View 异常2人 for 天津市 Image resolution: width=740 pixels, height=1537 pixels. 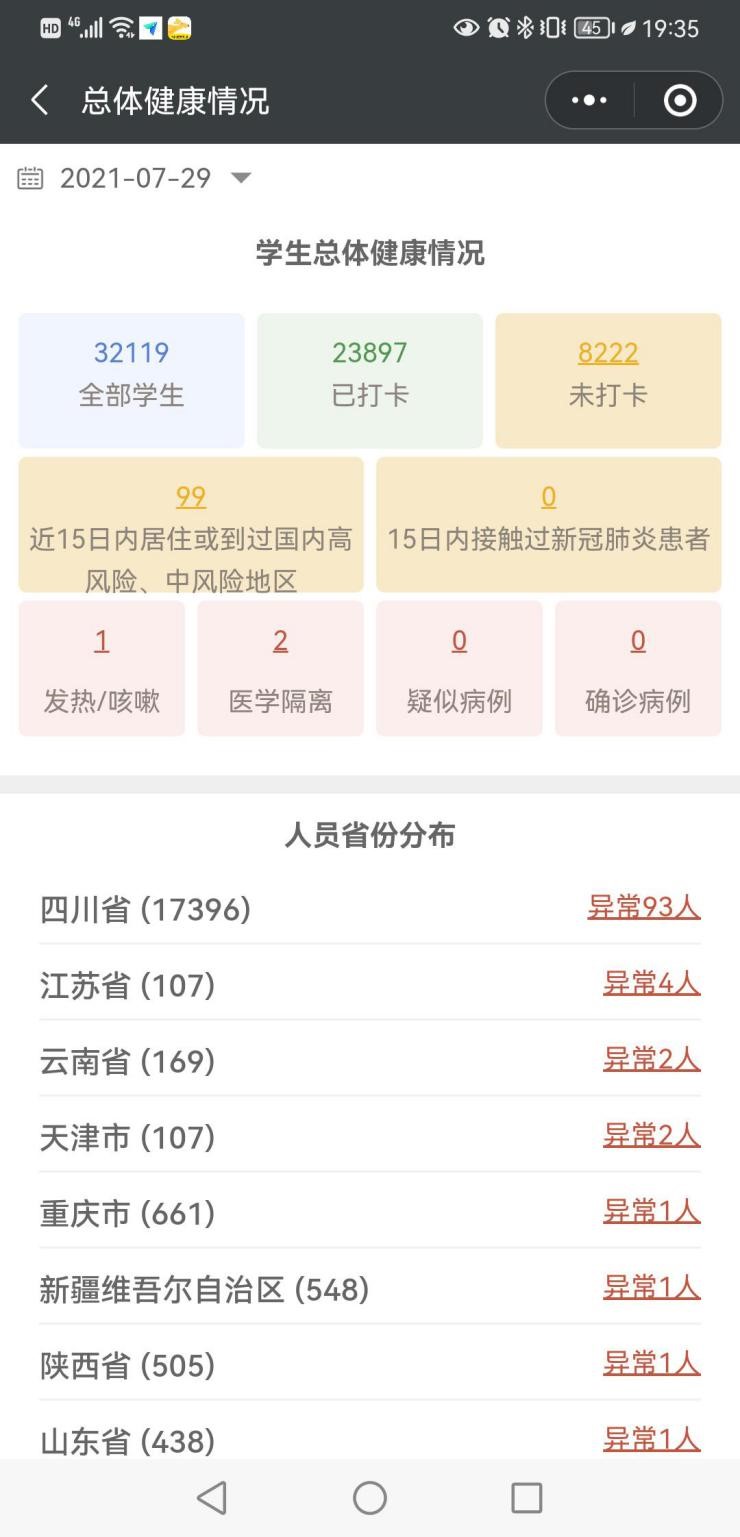tap(652, 1135)
